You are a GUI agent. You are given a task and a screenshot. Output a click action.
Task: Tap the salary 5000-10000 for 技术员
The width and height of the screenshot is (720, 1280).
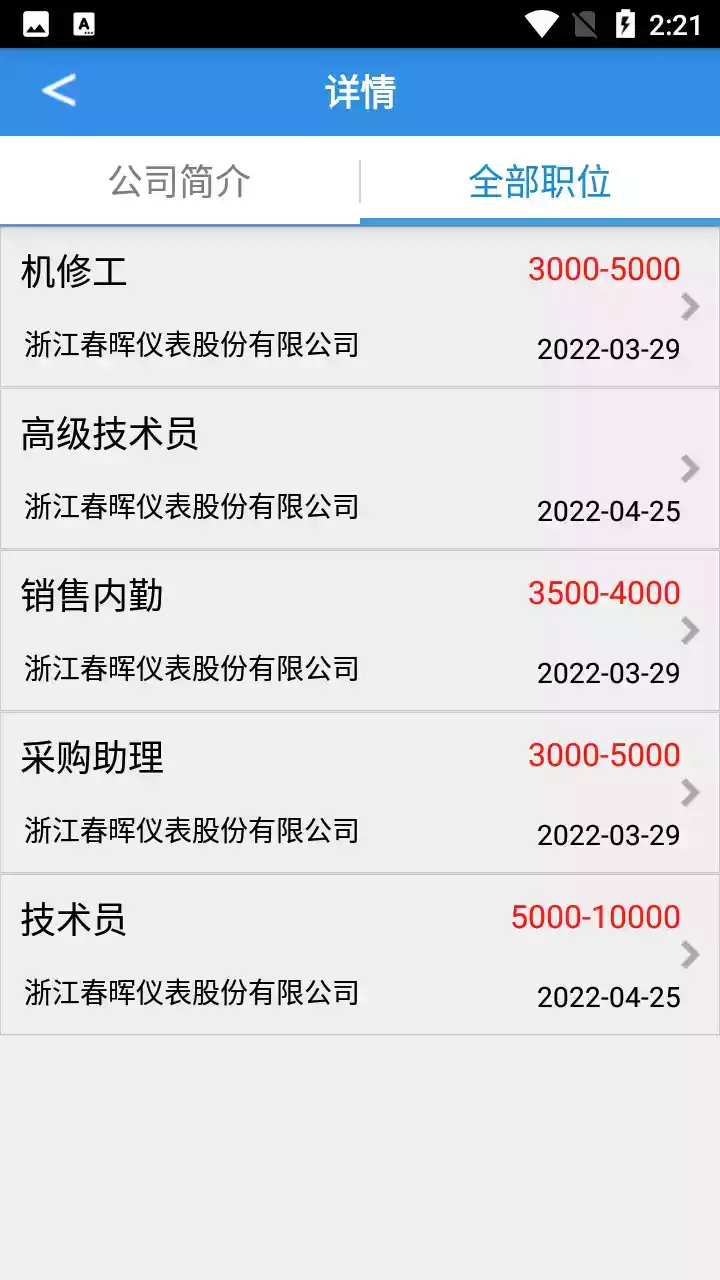click(x=595, y=917)
